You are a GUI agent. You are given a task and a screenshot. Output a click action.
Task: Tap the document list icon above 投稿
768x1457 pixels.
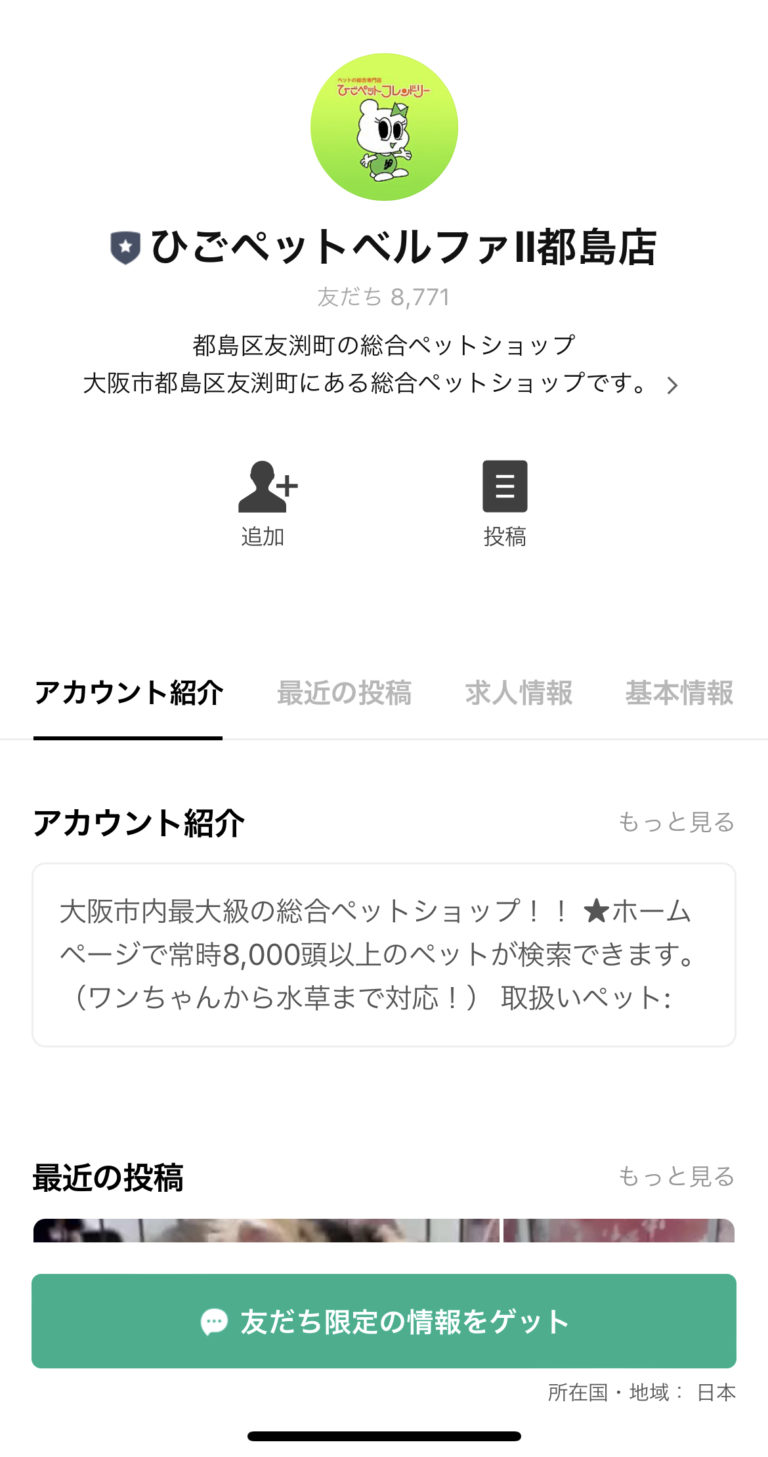pyautogui.click(x=505, y=486)
